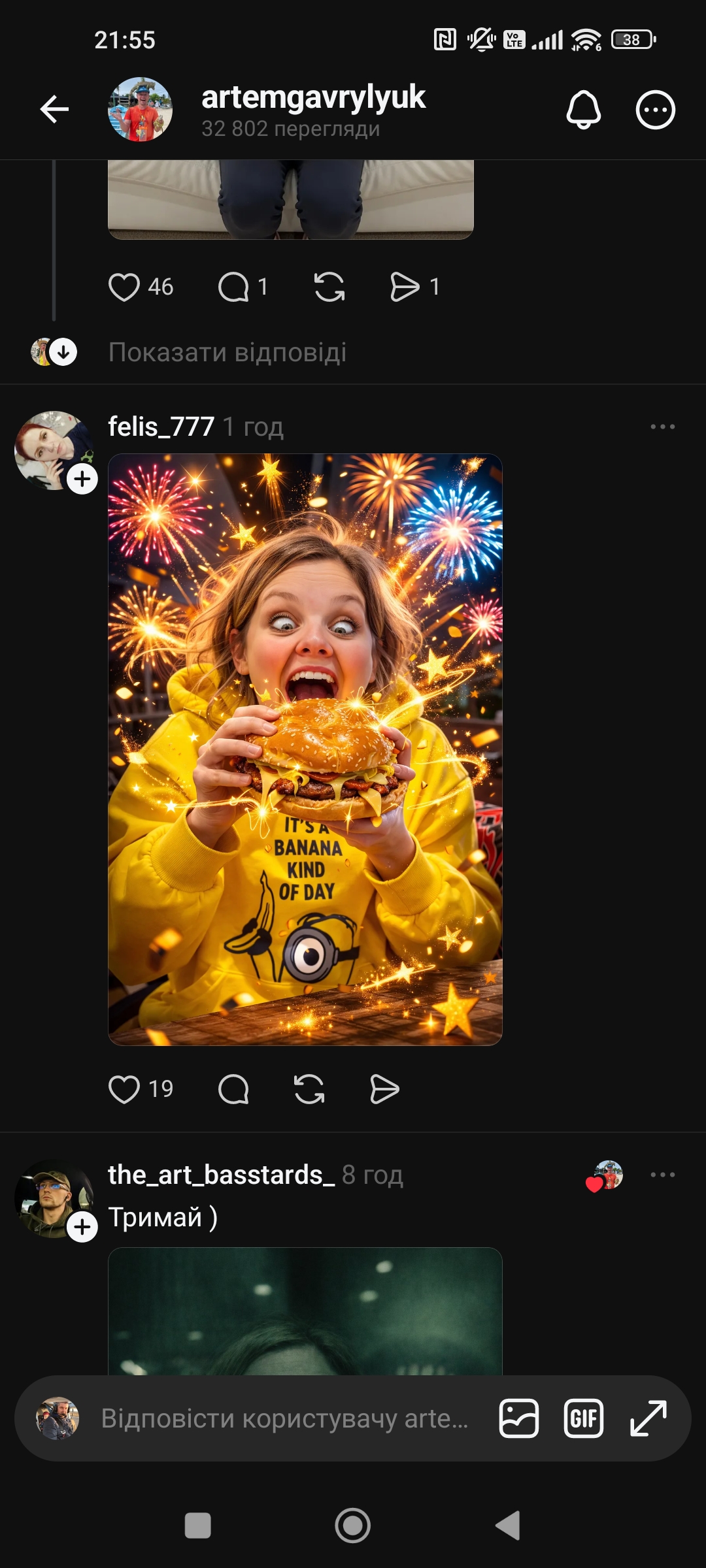
Task: Open more options for felis_777's reply
Action: coord(662,427)
